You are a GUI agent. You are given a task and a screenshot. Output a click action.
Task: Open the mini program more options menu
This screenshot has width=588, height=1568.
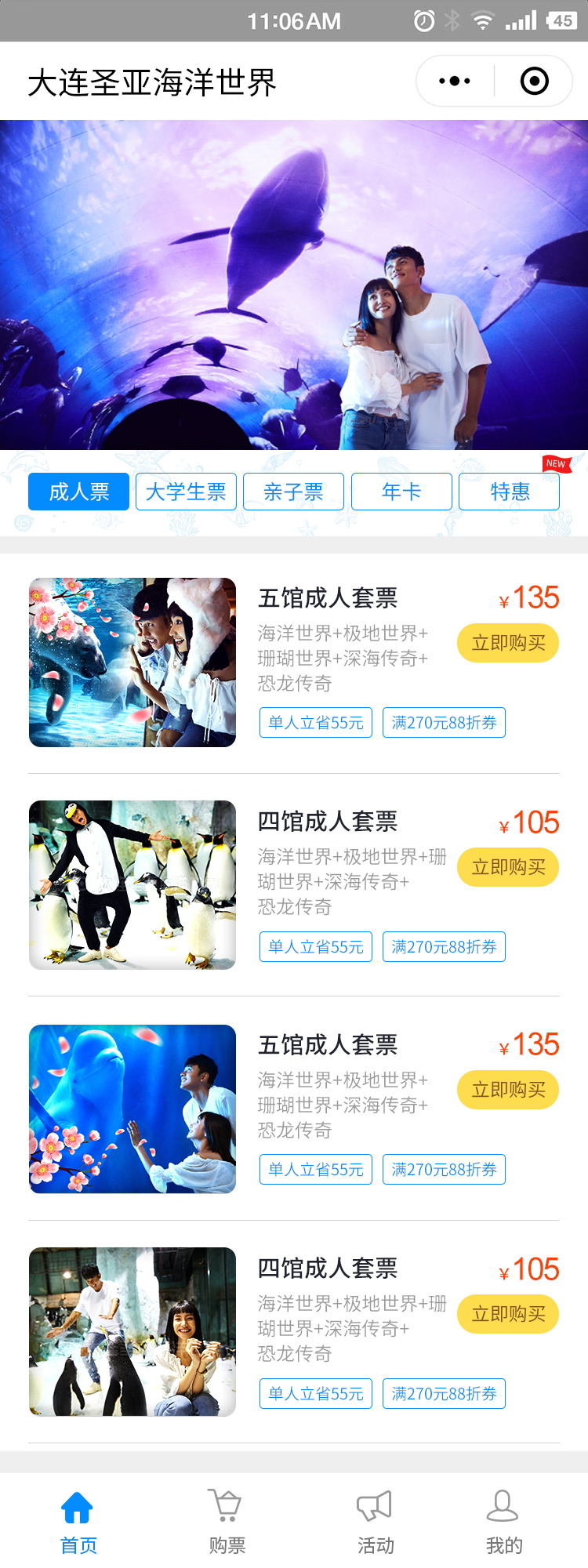455,81
